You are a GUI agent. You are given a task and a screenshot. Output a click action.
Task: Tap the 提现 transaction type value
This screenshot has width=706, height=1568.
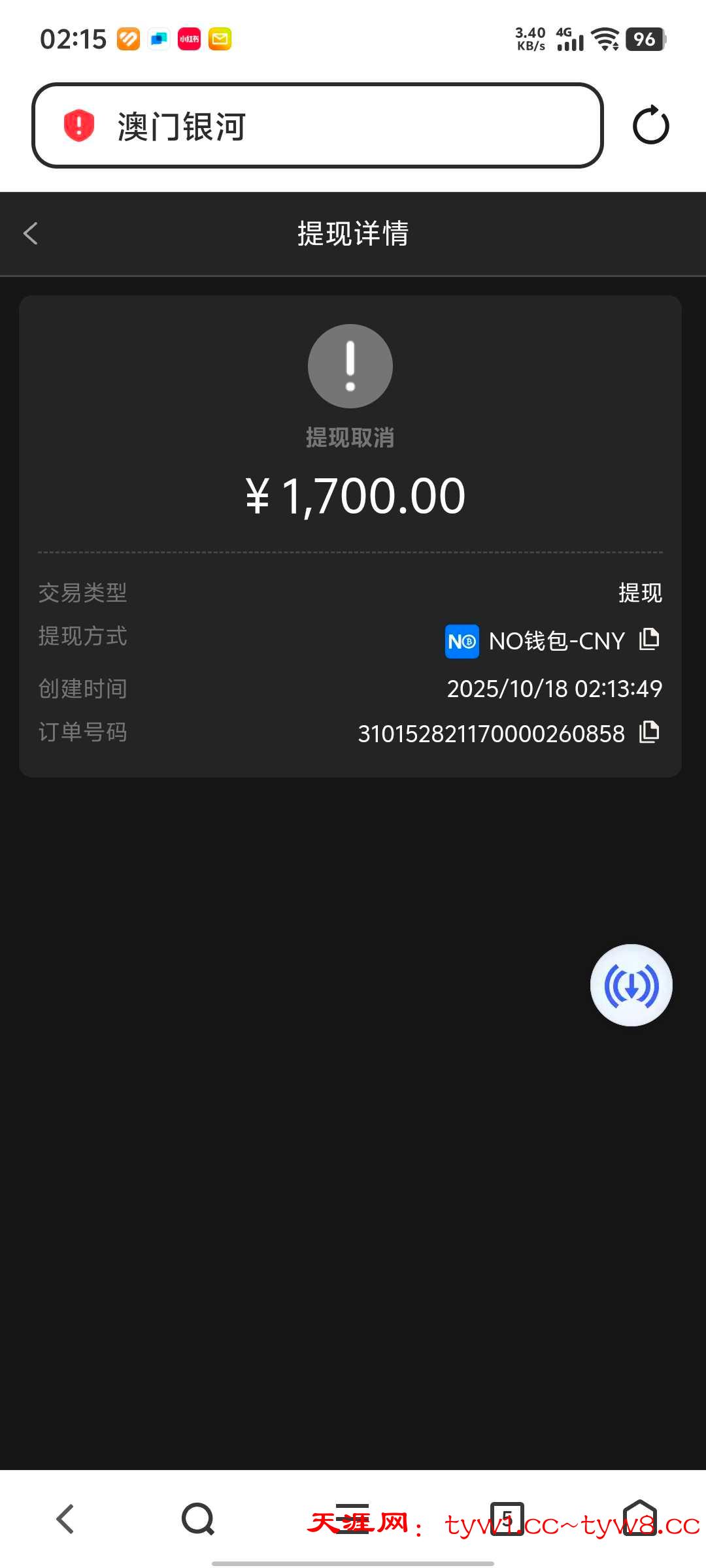(641, 594)
